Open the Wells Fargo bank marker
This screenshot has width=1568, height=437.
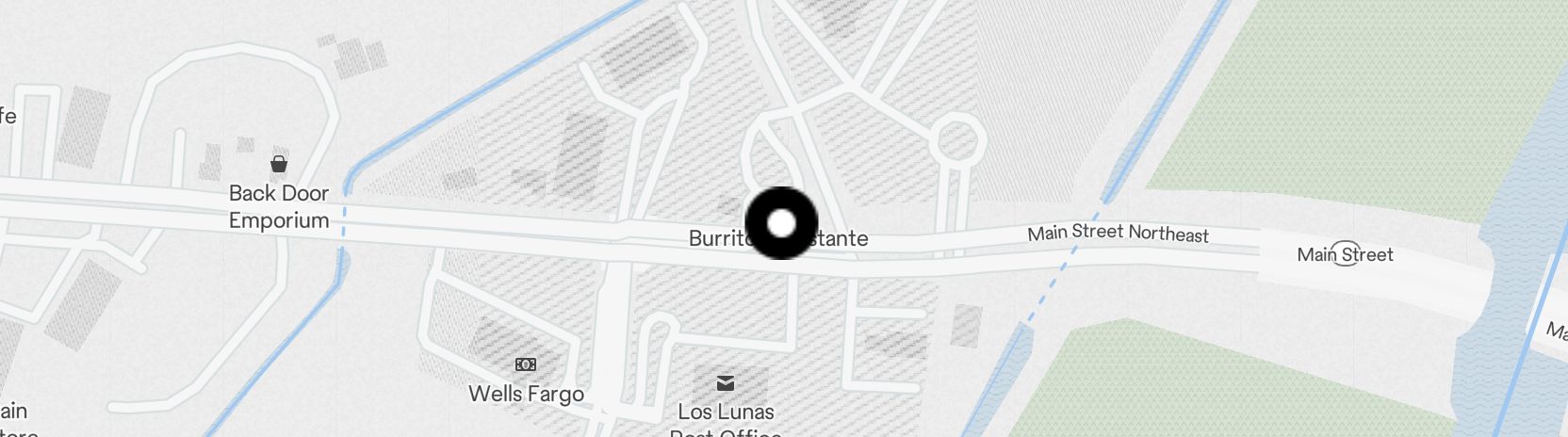pos(526,364)
